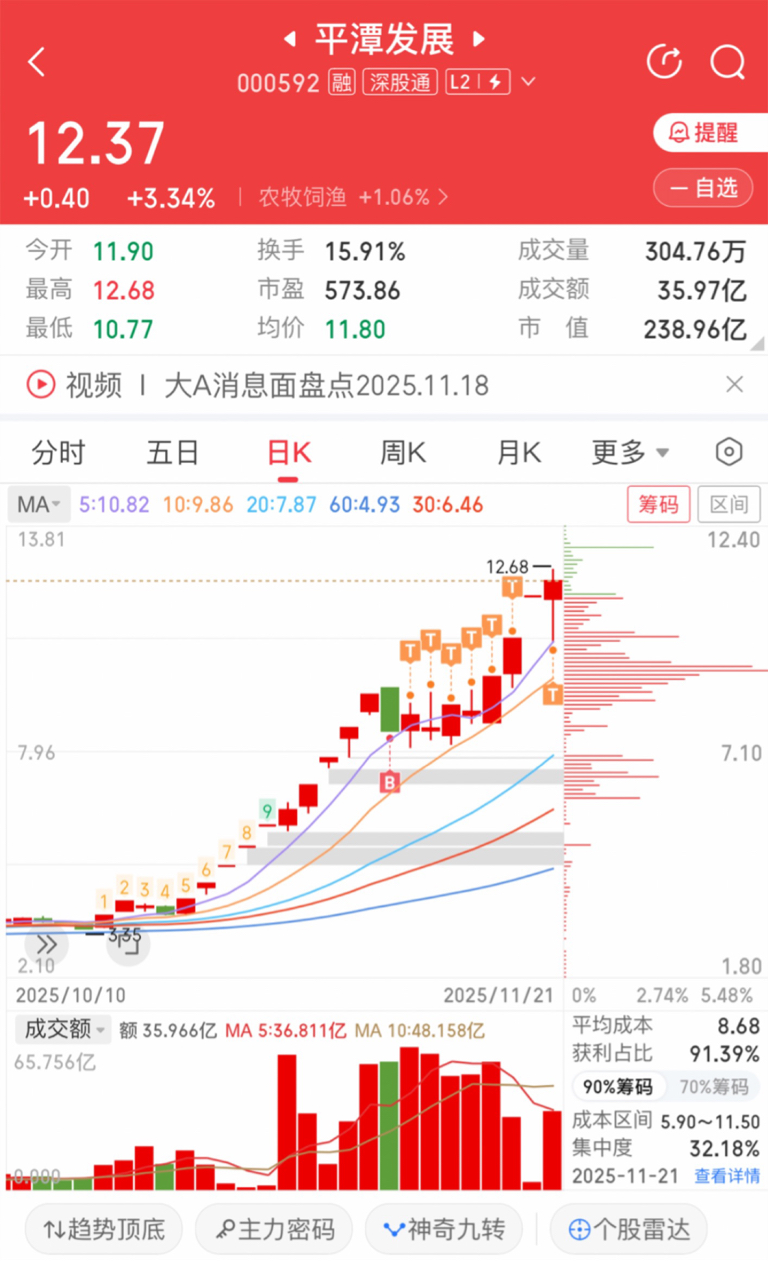Switch to the 周K tab

tap(403, 453)
